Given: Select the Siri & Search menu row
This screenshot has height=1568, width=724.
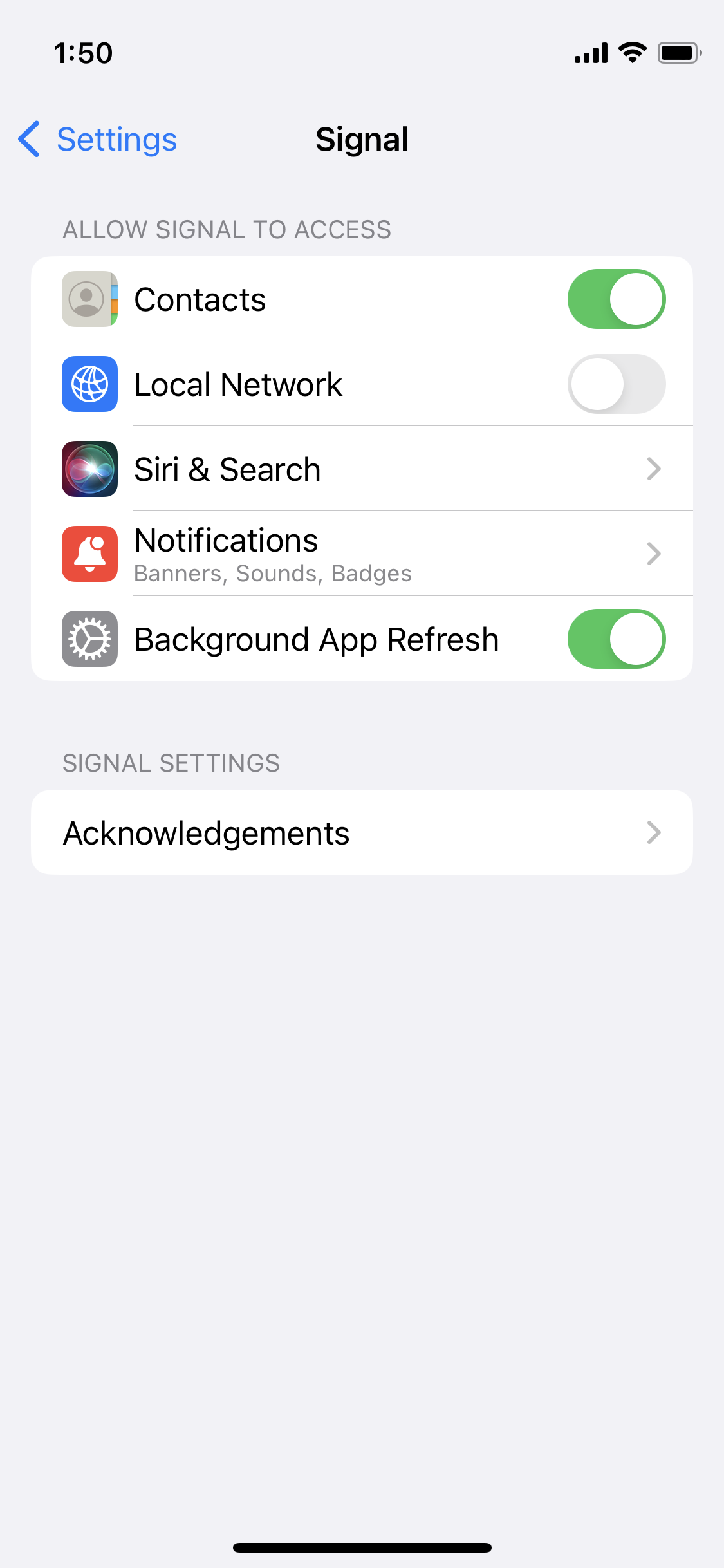Looking at the screenshot, I should pyautogui.click(x=360, y=469).
